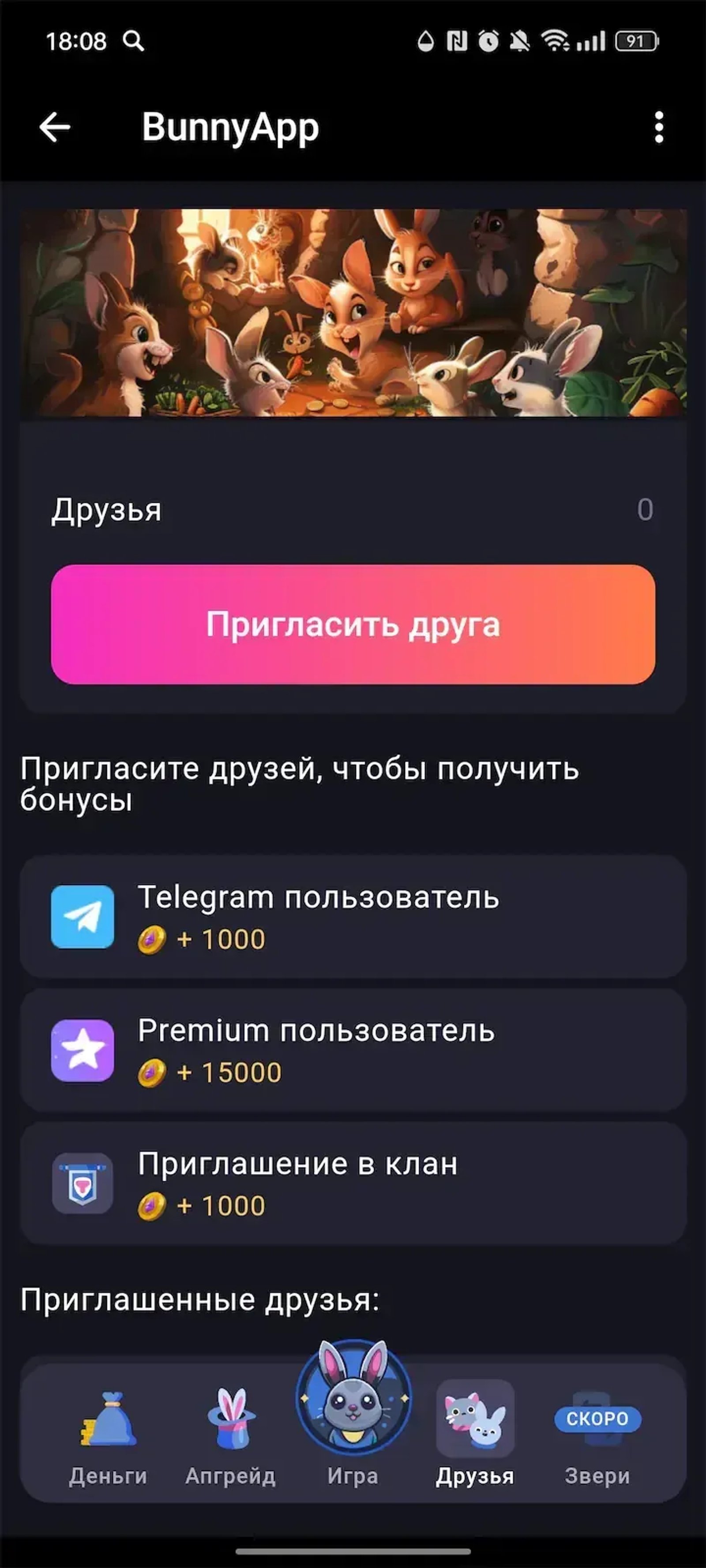Image resolution: width=706 pixels, height=1568 pixels.
Task: Open the three-dot overflow menu
Action: (658, 127)
